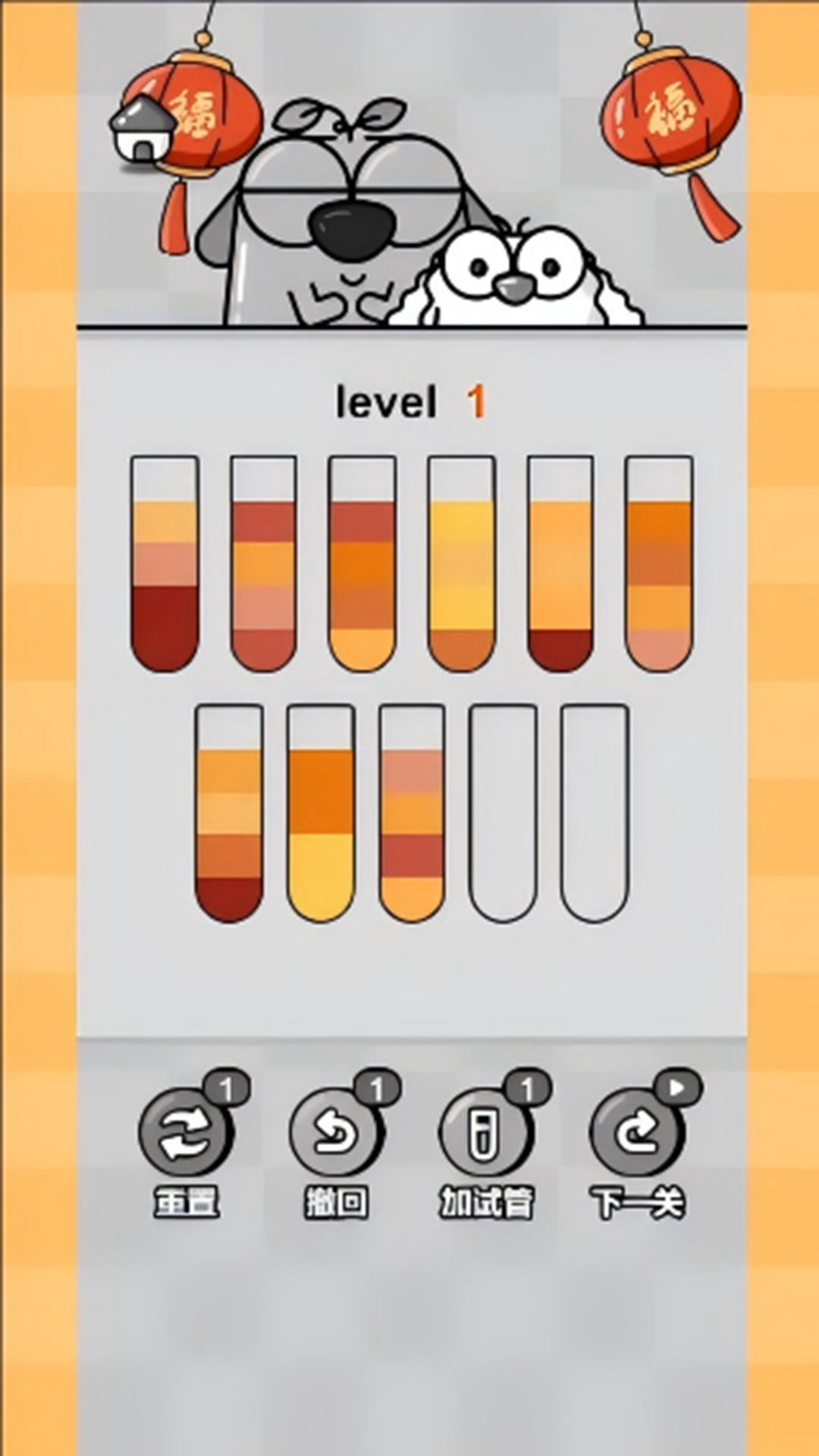Select the mostly yellow tube with orange bottom
The width and height of the screenshot is (819, 1456).
461,564
